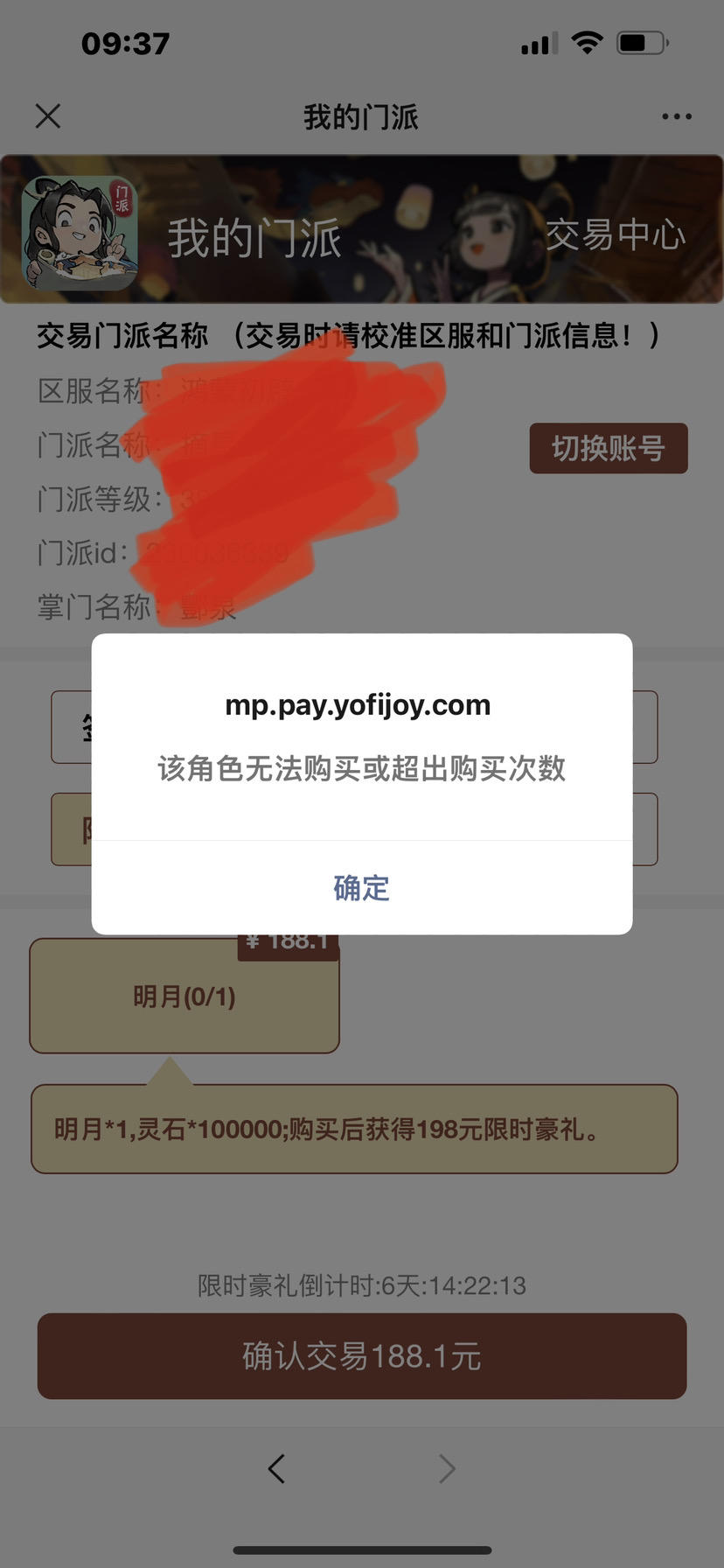The height and width of the screenshot is (1568, 724).
Task: Tap the Wi-Fi icon in status bar
Action: pyautogui.click(x=588, y=41)
